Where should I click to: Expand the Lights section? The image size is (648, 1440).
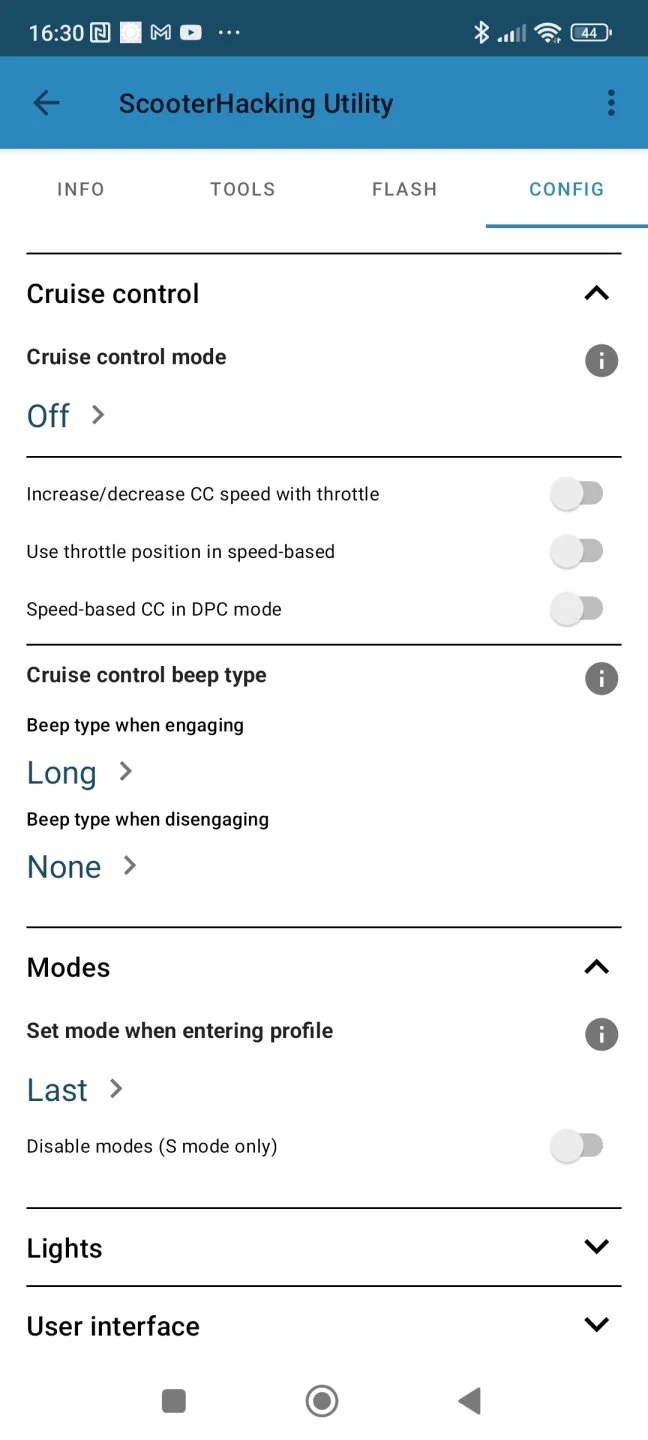point(596,1247)
